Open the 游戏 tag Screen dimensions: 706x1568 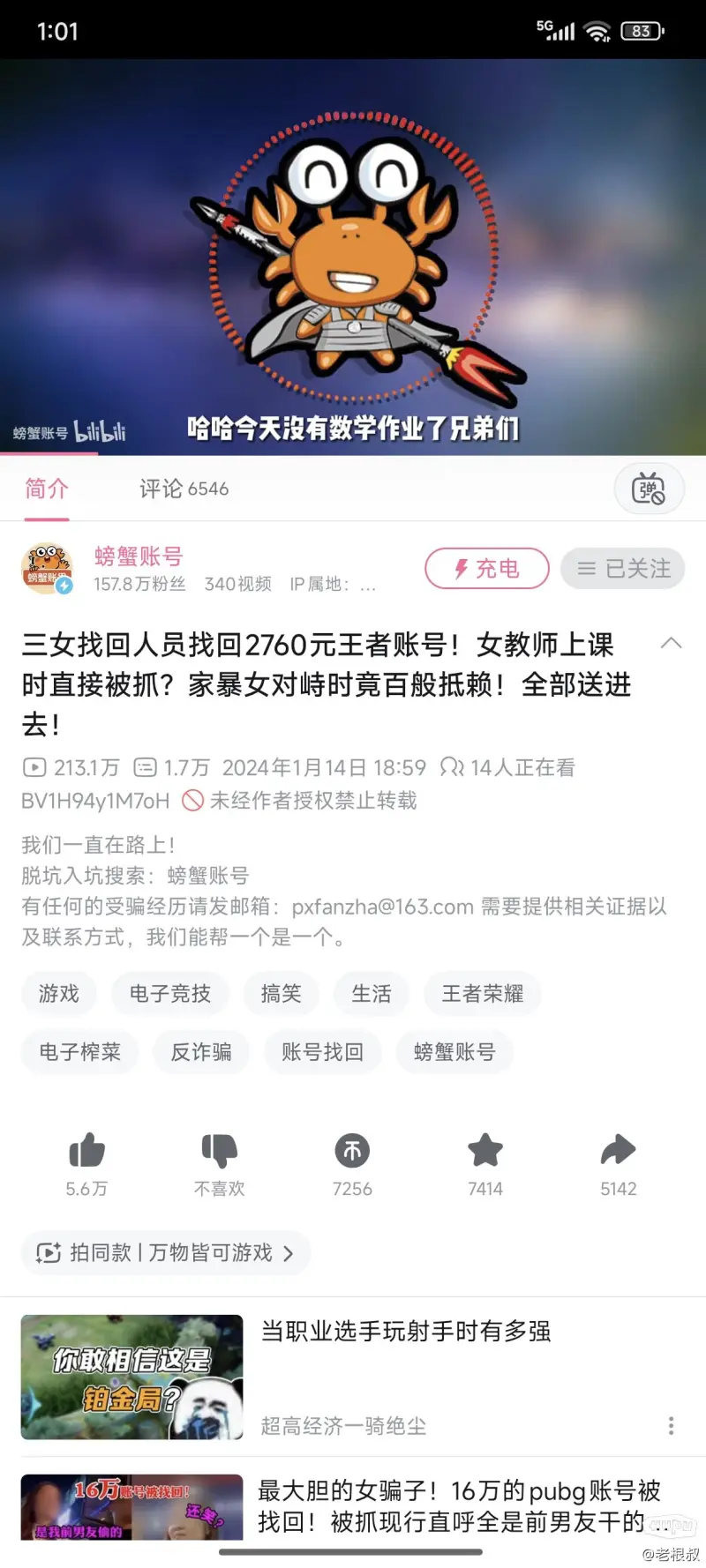click(x=59, y=994)
